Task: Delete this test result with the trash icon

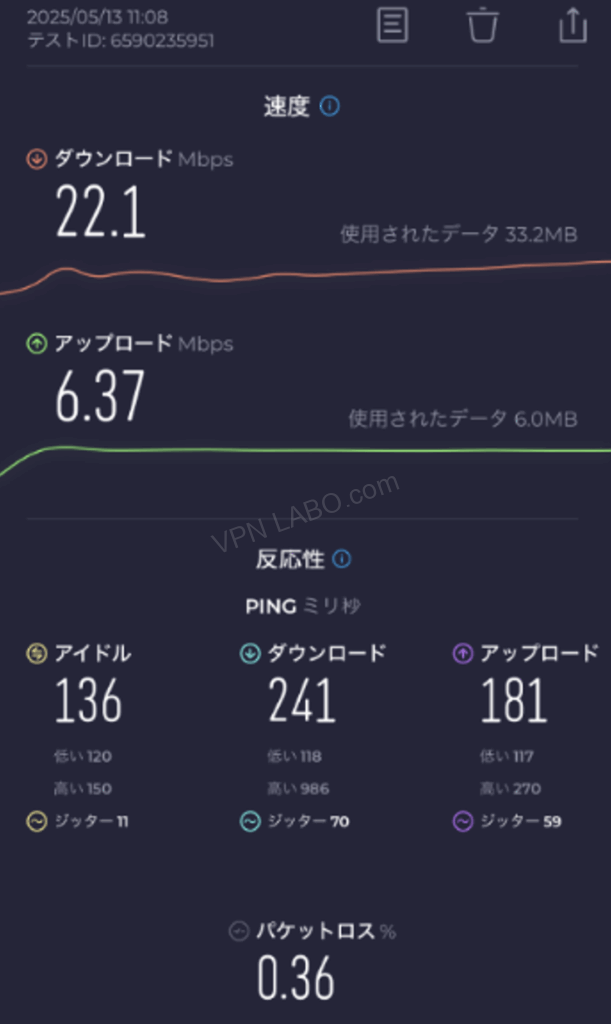Action: click(x=482, y=24)
